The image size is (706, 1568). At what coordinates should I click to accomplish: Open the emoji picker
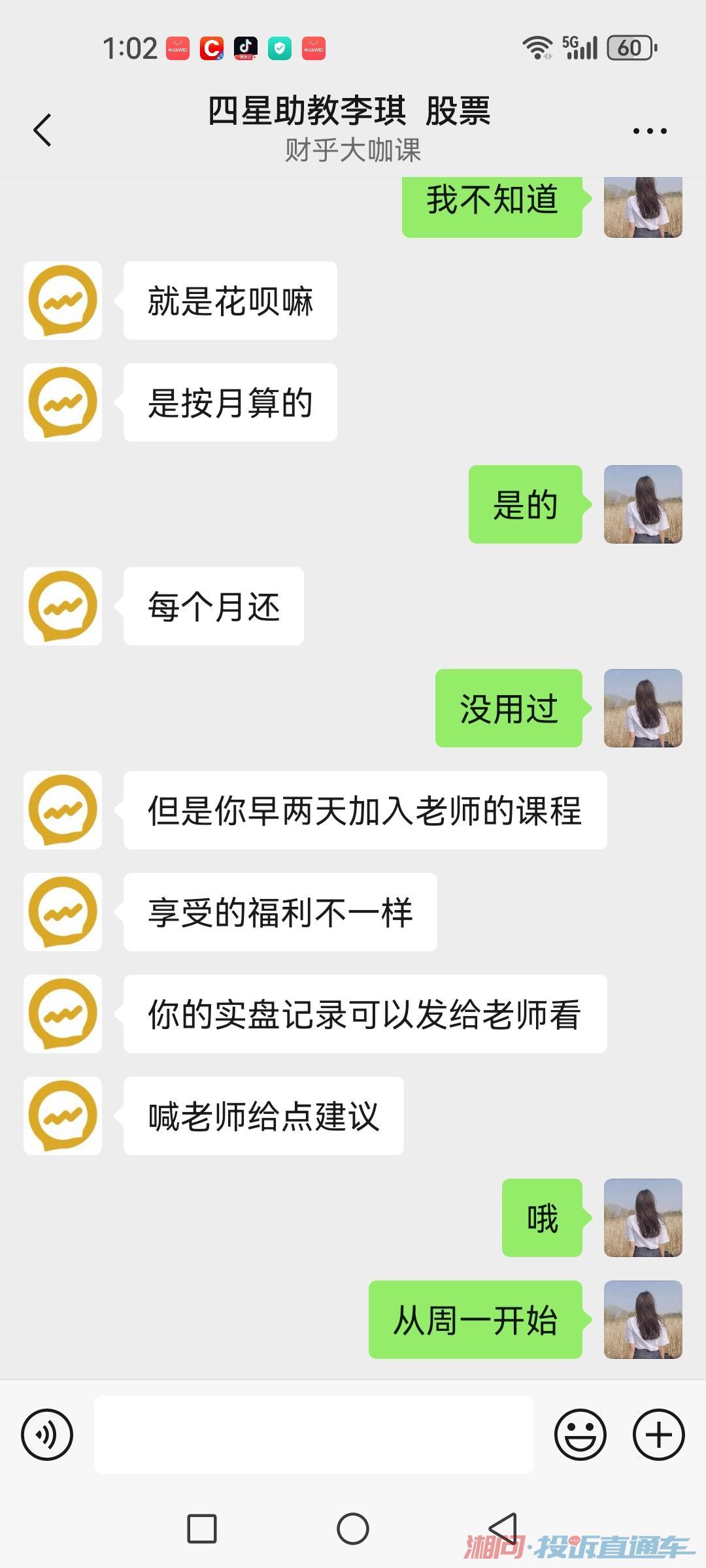(580, 1435)
